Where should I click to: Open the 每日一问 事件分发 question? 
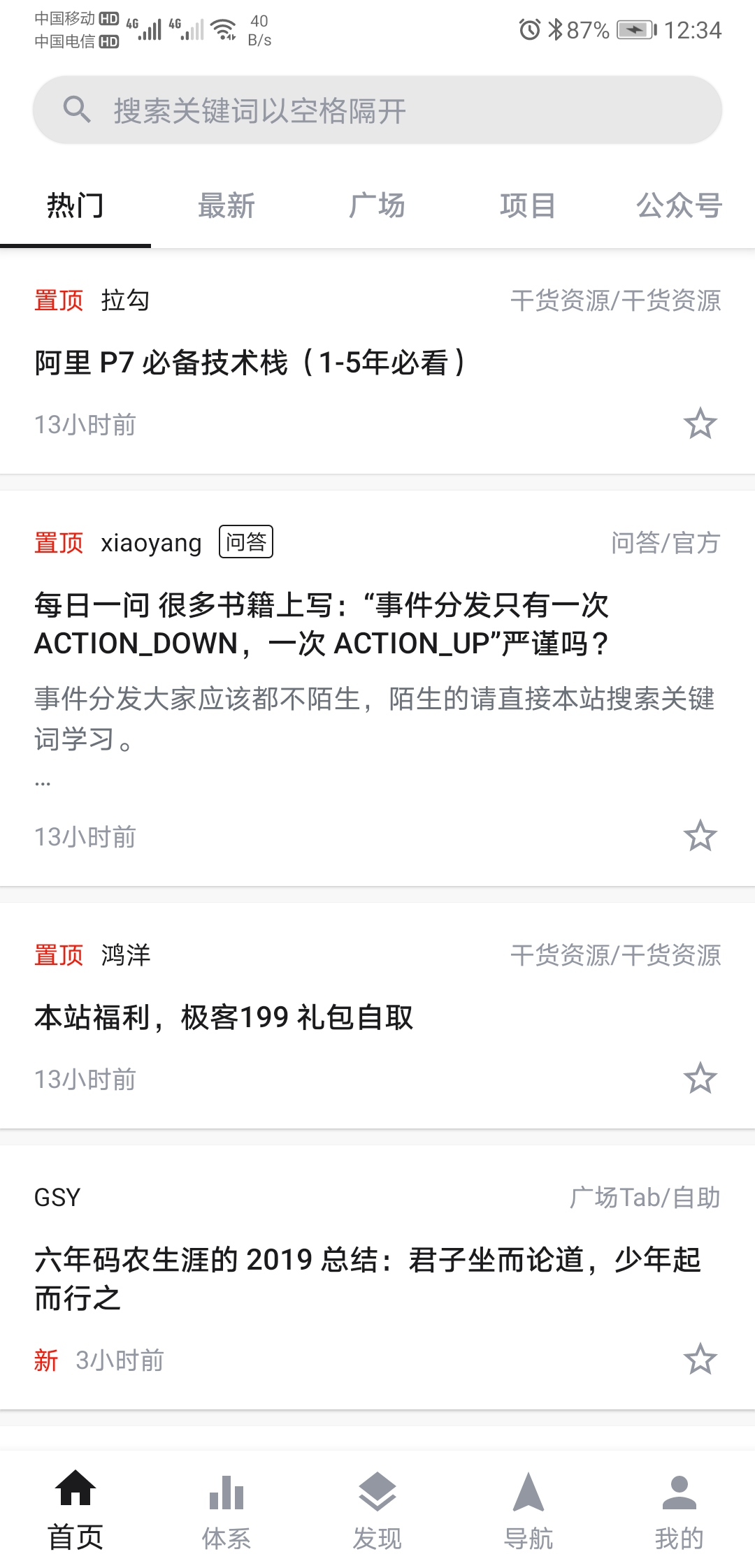pyautogui.click(x=322, y=624)
